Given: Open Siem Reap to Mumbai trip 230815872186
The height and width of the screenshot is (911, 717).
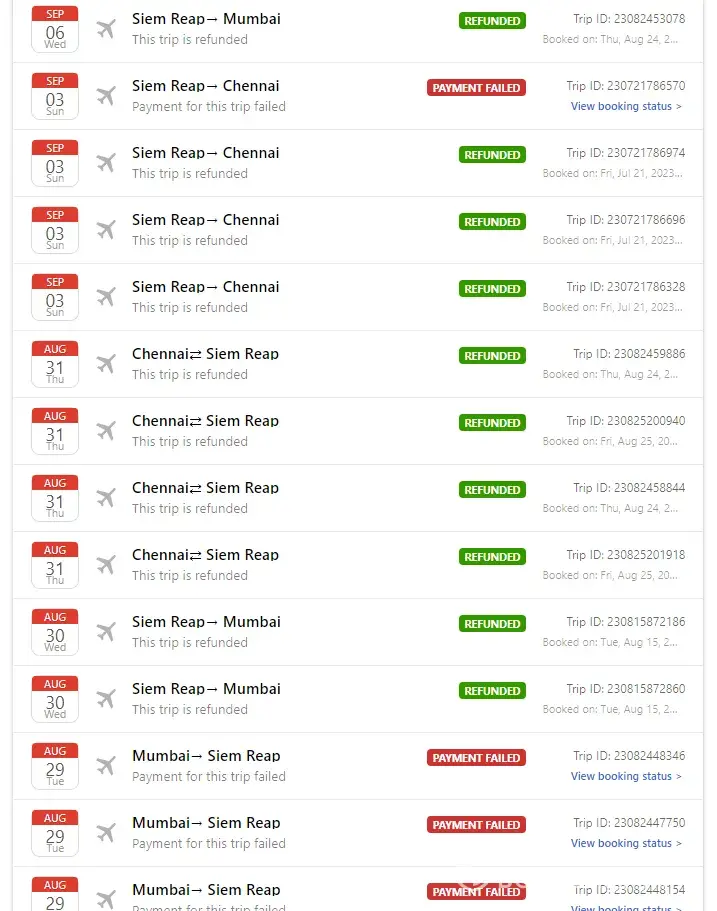Looking at the screenshot, I should point(206,622).
